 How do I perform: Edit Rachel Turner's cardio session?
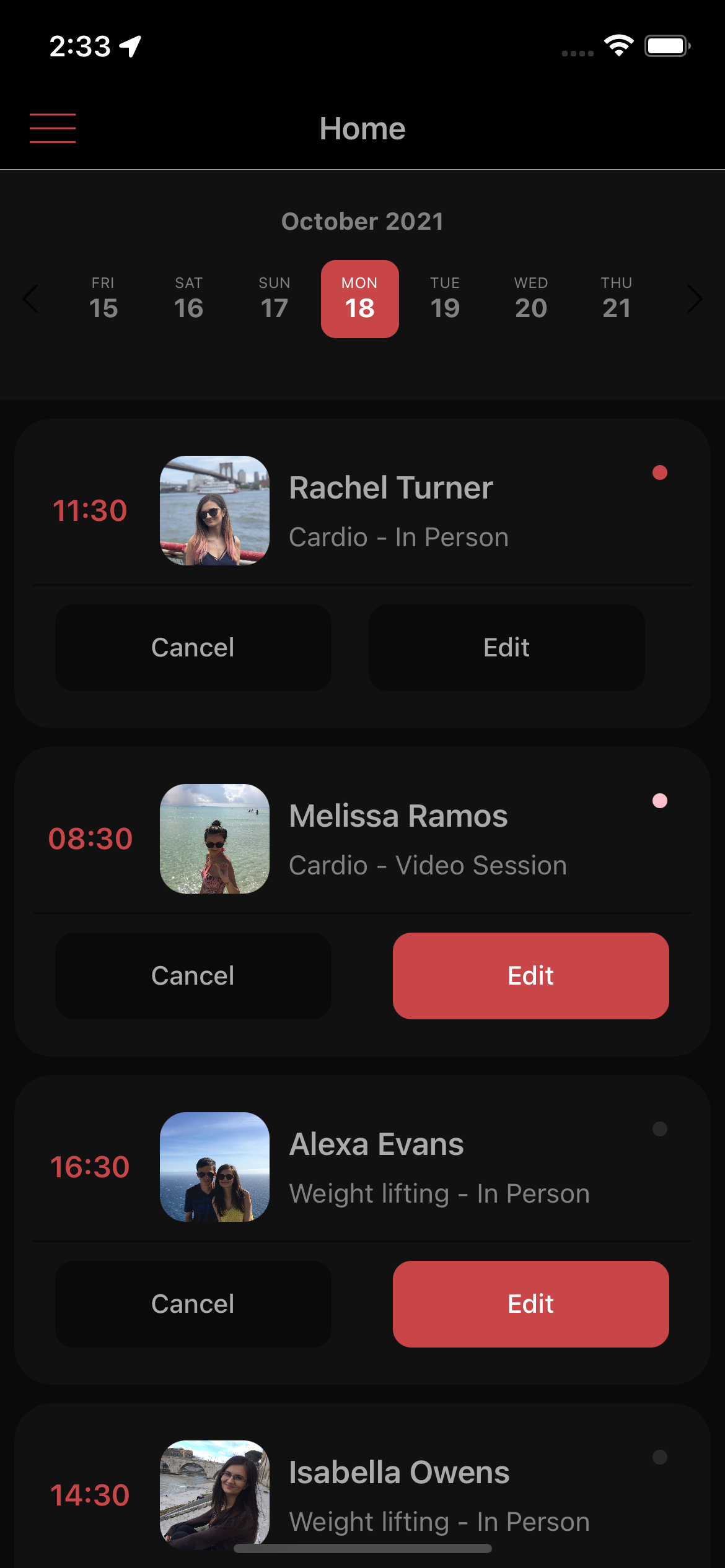click(506, 648)
